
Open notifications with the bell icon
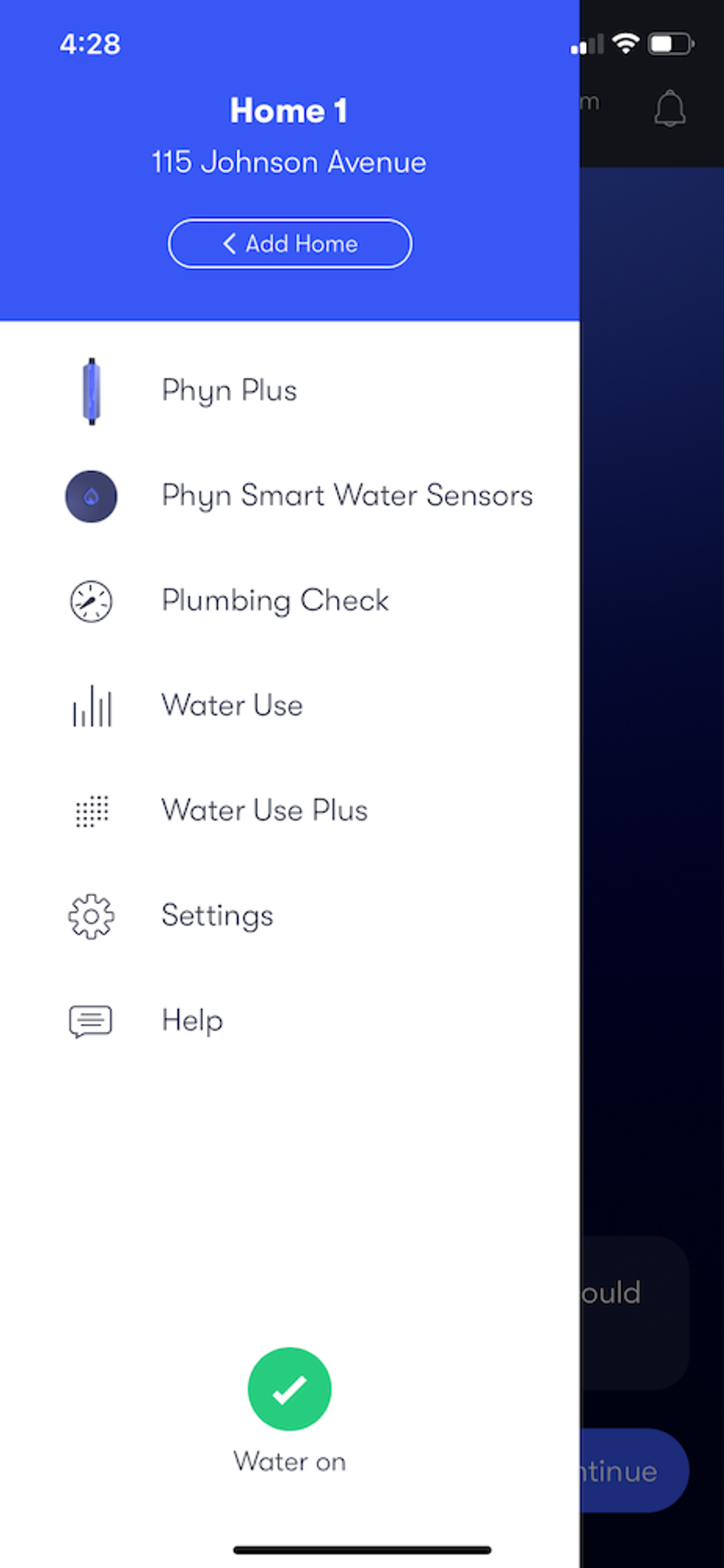tap(669, 110)
